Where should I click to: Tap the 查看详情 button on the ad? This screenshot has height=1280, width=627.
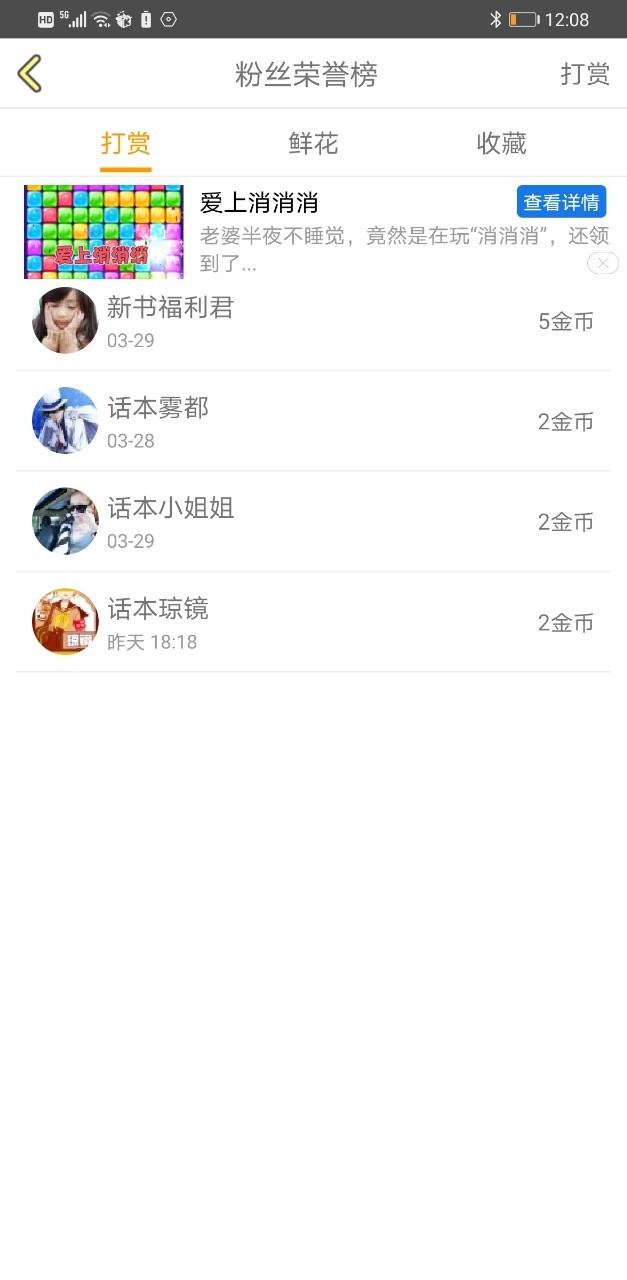(x=562, y=202)
